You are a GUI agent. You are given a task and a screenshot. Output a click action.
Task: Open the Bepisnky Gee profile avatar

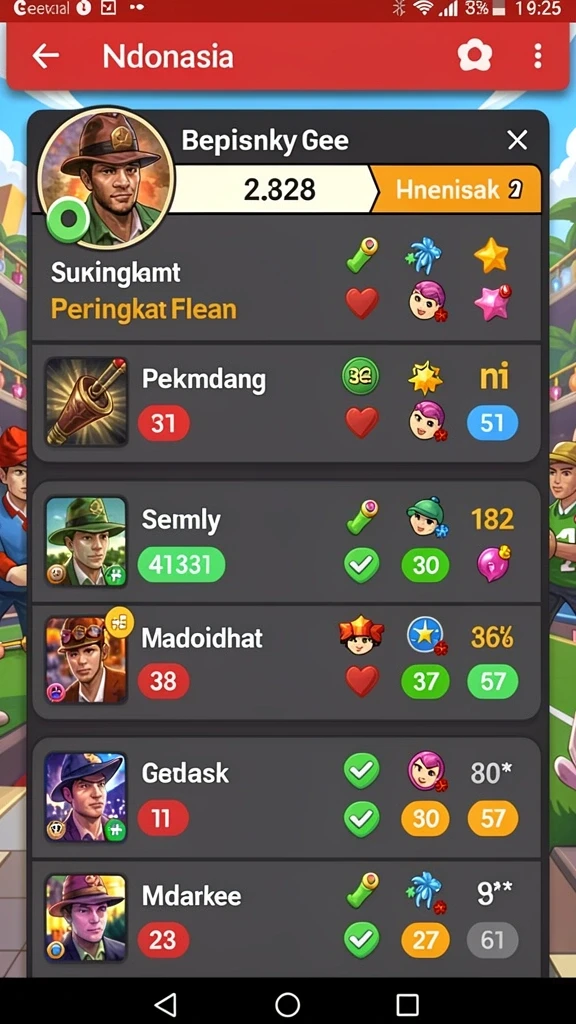tap(106, 178)
